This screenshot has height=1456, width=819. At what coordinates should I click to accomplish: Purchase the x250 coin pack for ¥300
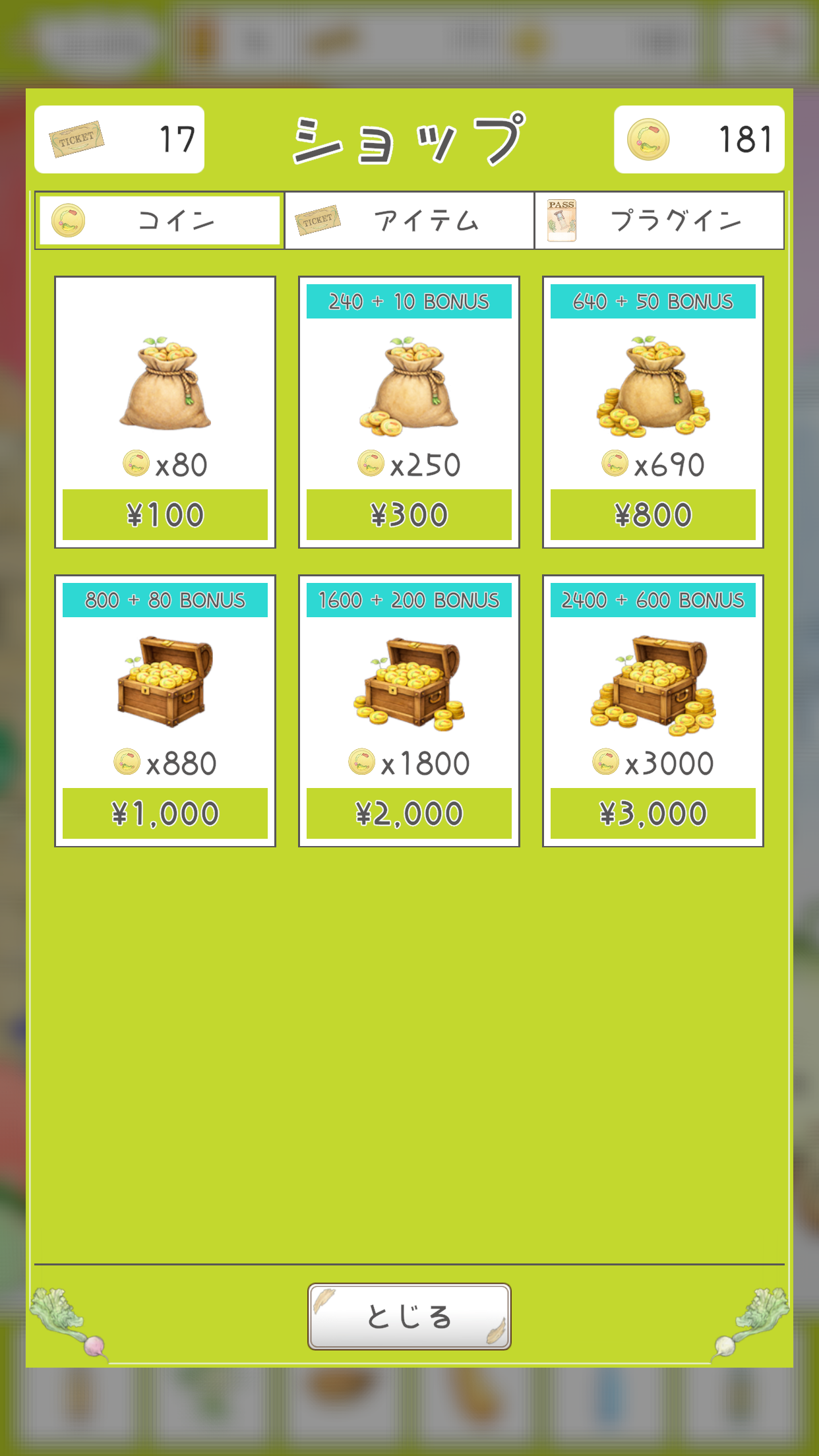409,514
